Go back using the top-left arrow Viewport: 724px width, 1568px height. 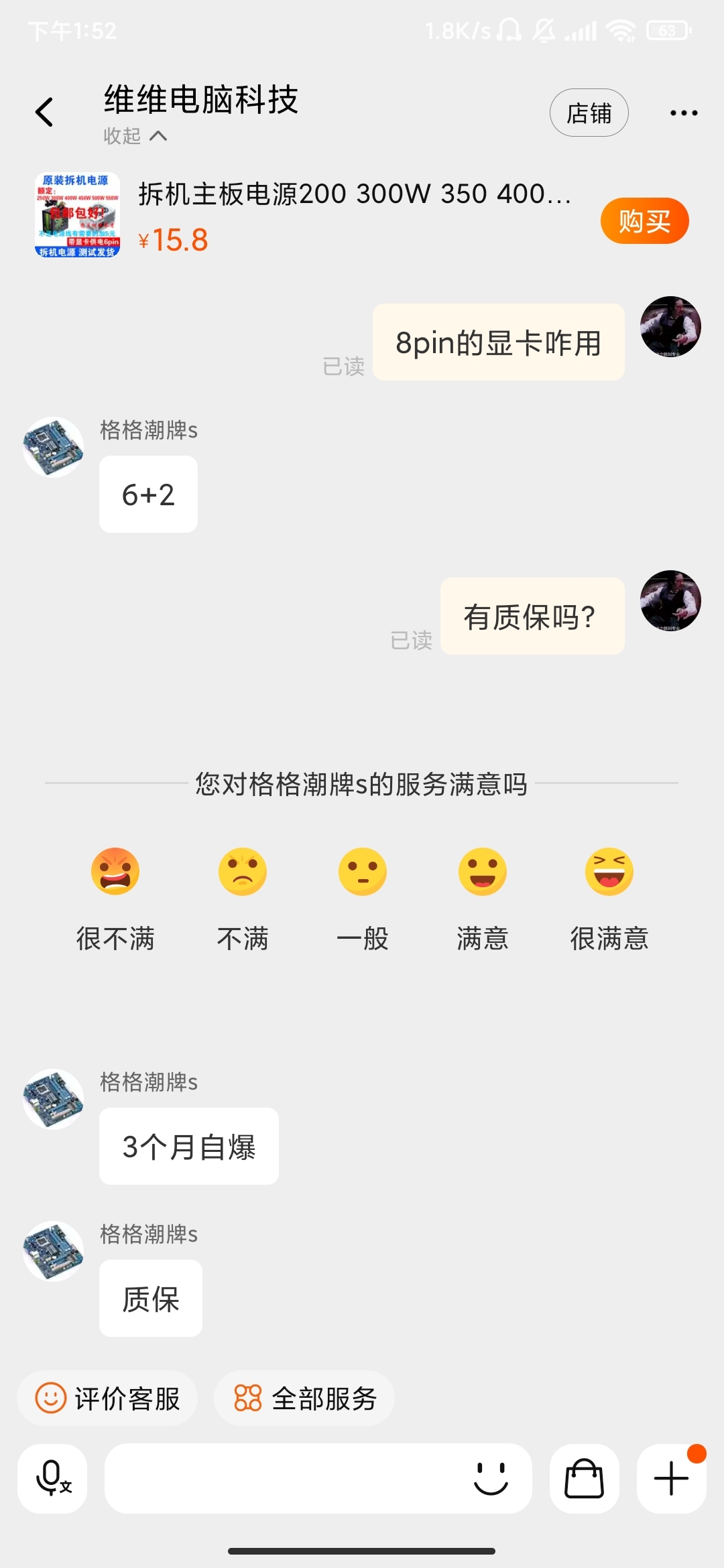44,112
